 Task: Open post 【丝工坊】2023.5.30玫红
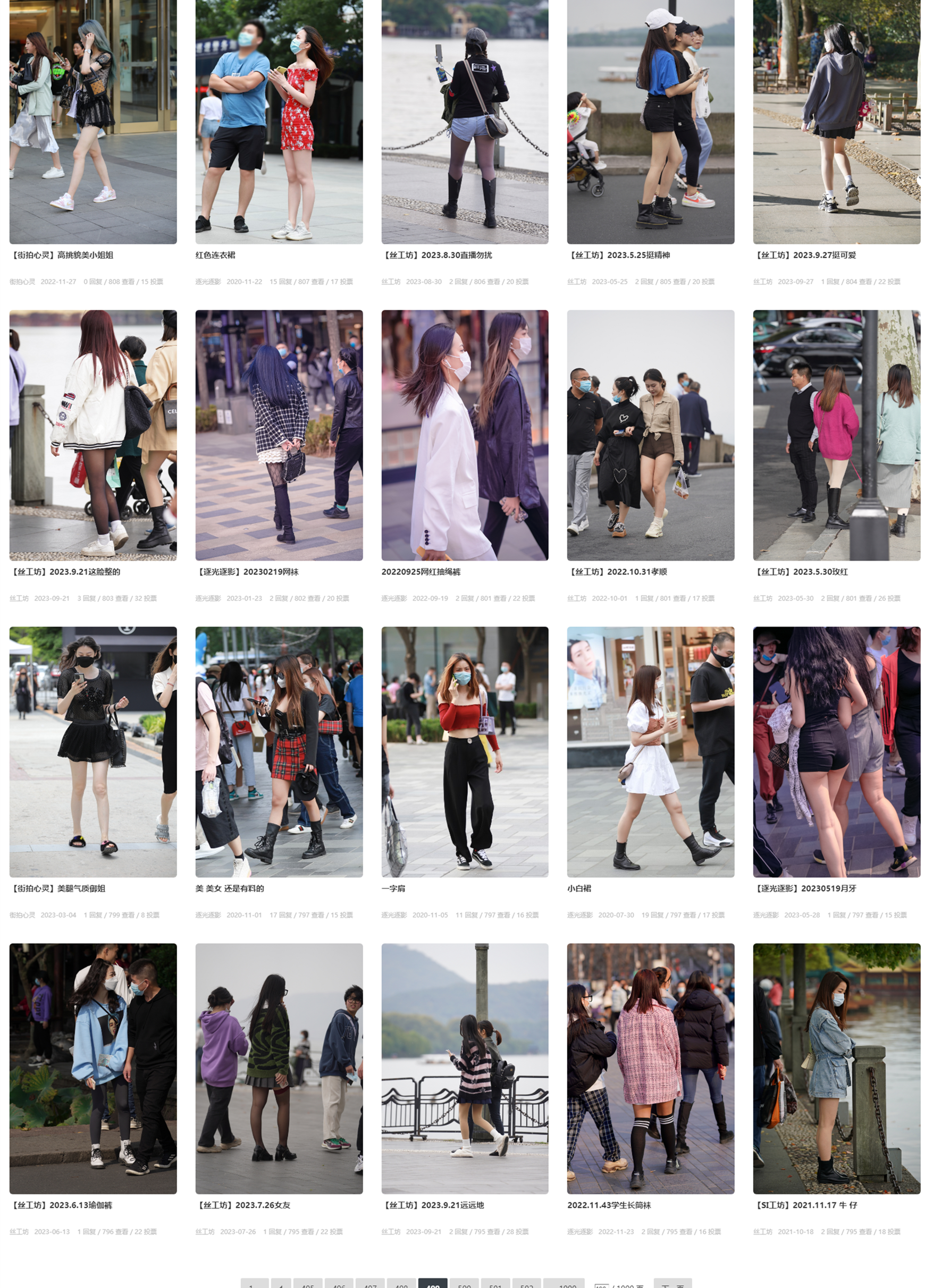pos(800,571)
